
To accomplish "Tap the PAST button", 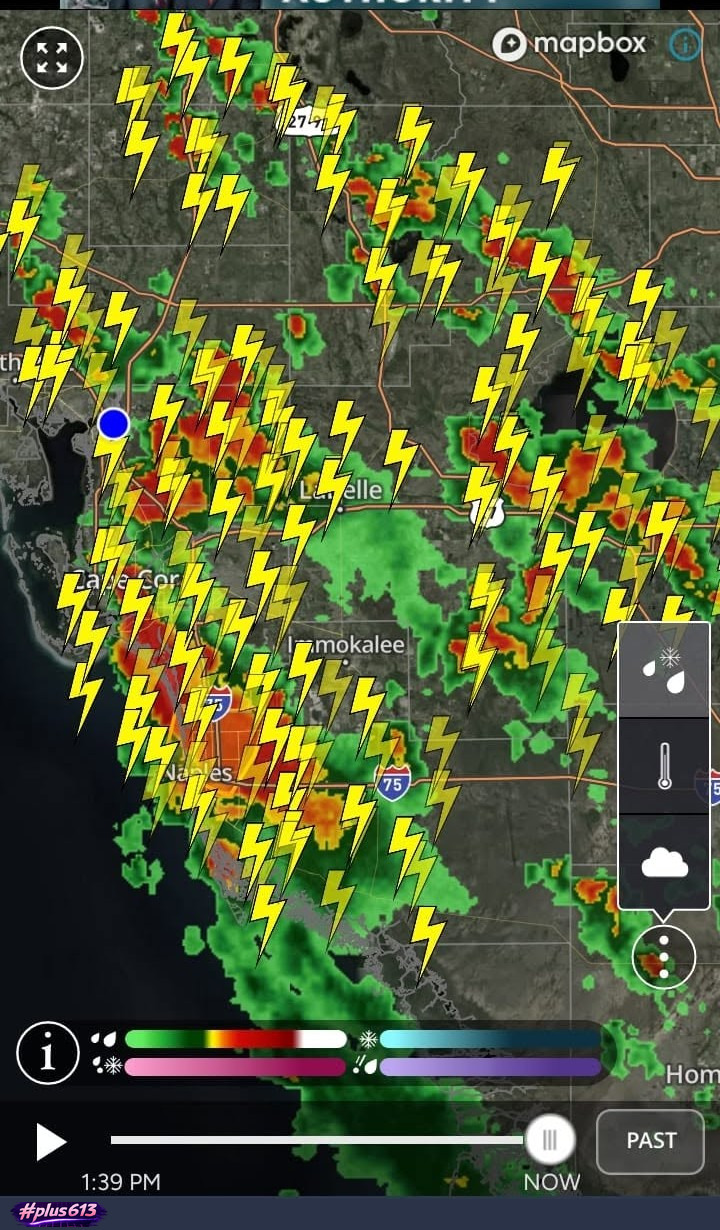I will click(x=651, y=1141).
